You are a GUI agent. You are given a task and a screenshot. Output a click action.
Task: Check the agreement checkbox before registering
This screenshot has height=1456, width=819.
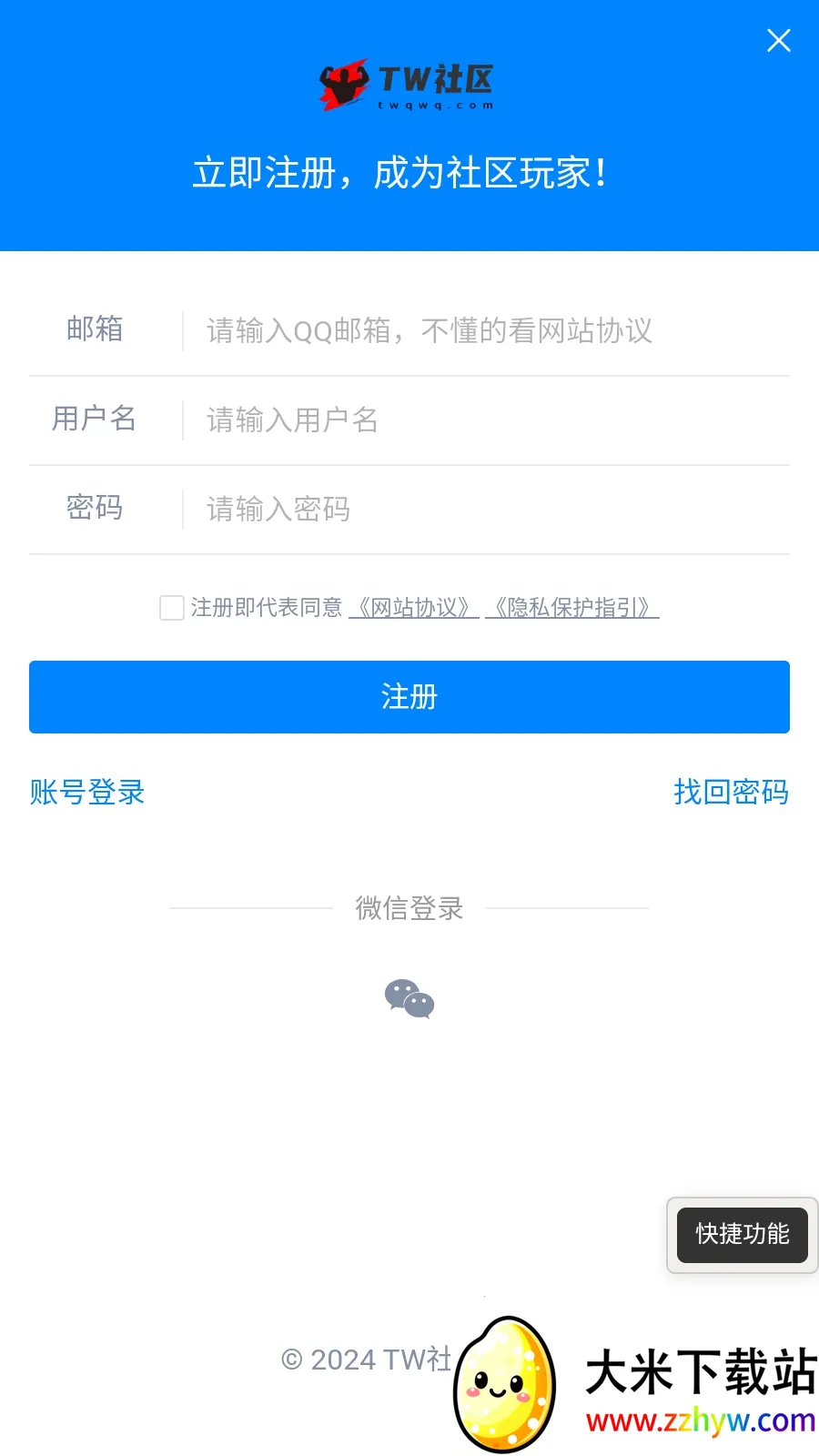(x=171, y=607)
